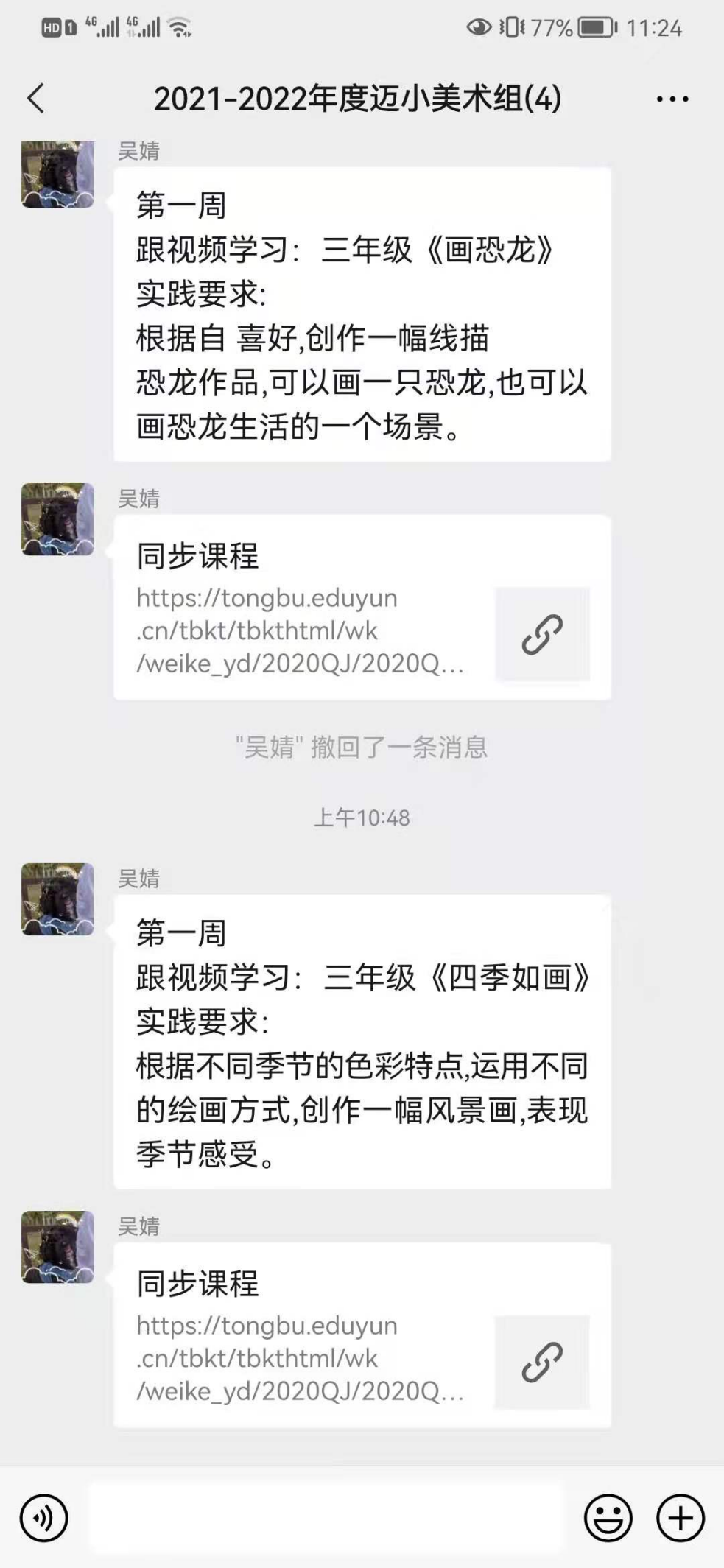
Task: Open the group chat overflow menu
Action: (x=672, y=99)
